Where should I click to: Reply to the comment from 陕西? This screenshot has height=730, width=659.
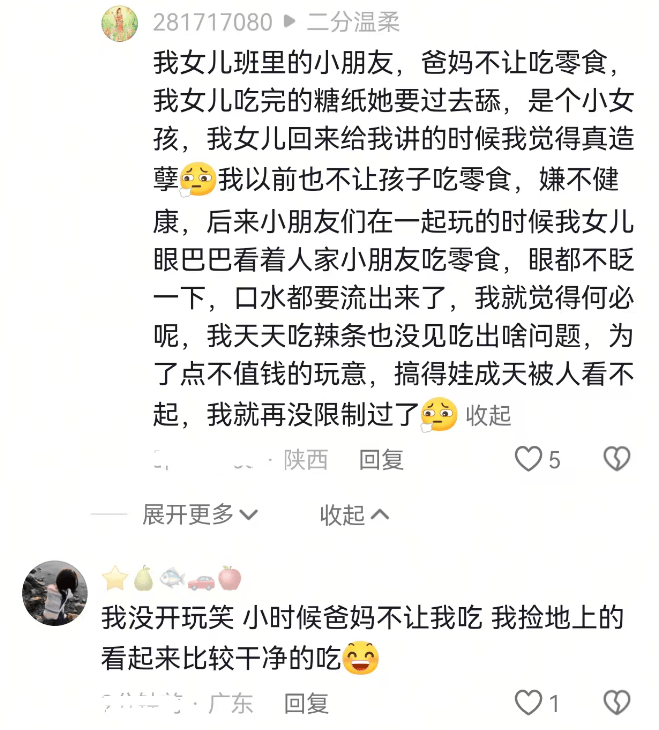coord(381,460)
